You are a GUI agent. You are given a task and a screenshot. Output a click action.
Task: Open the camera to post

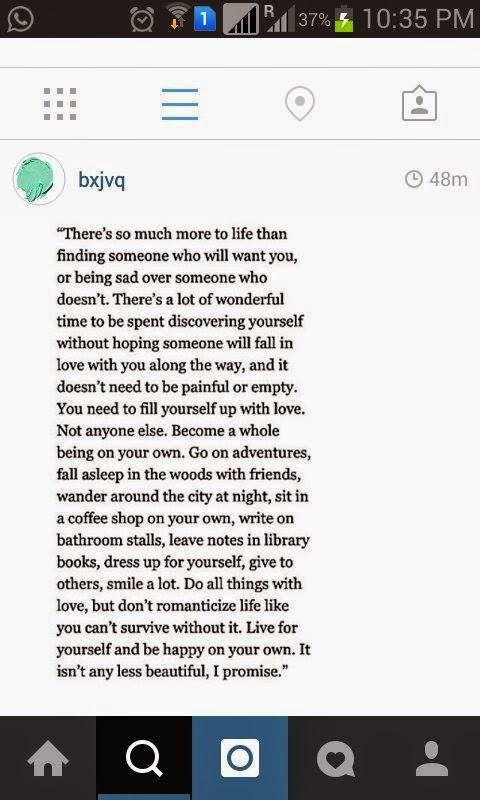point(240,758)
